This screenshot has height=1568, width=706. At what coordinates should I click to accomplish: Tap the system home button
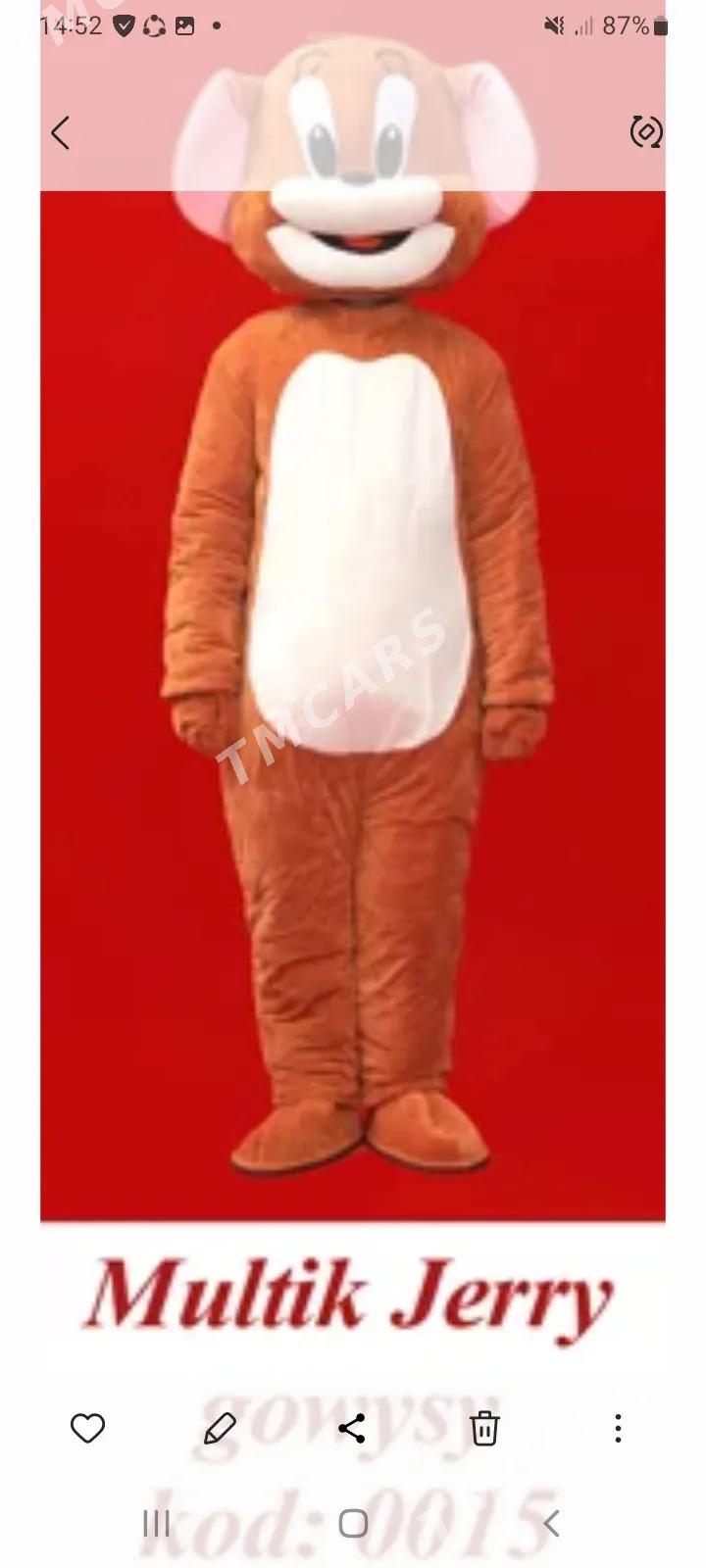point(353,1523)
